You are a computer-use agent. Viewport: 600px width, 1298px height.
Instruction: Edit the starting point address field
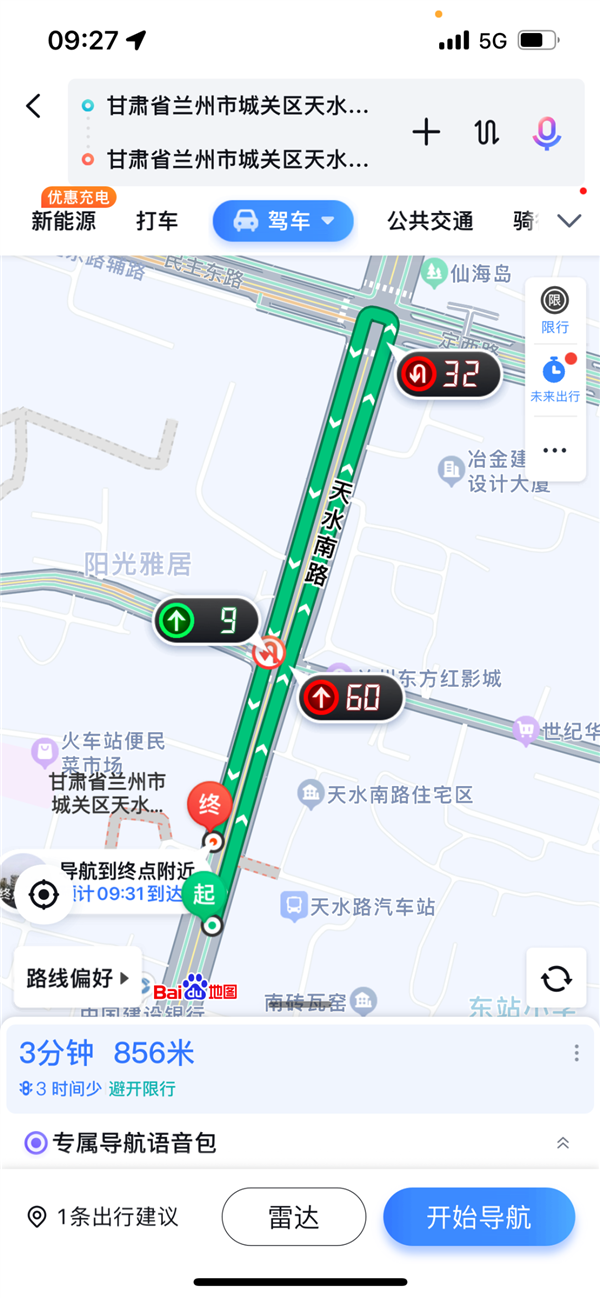pyautogui.click(x=238, y=106)
